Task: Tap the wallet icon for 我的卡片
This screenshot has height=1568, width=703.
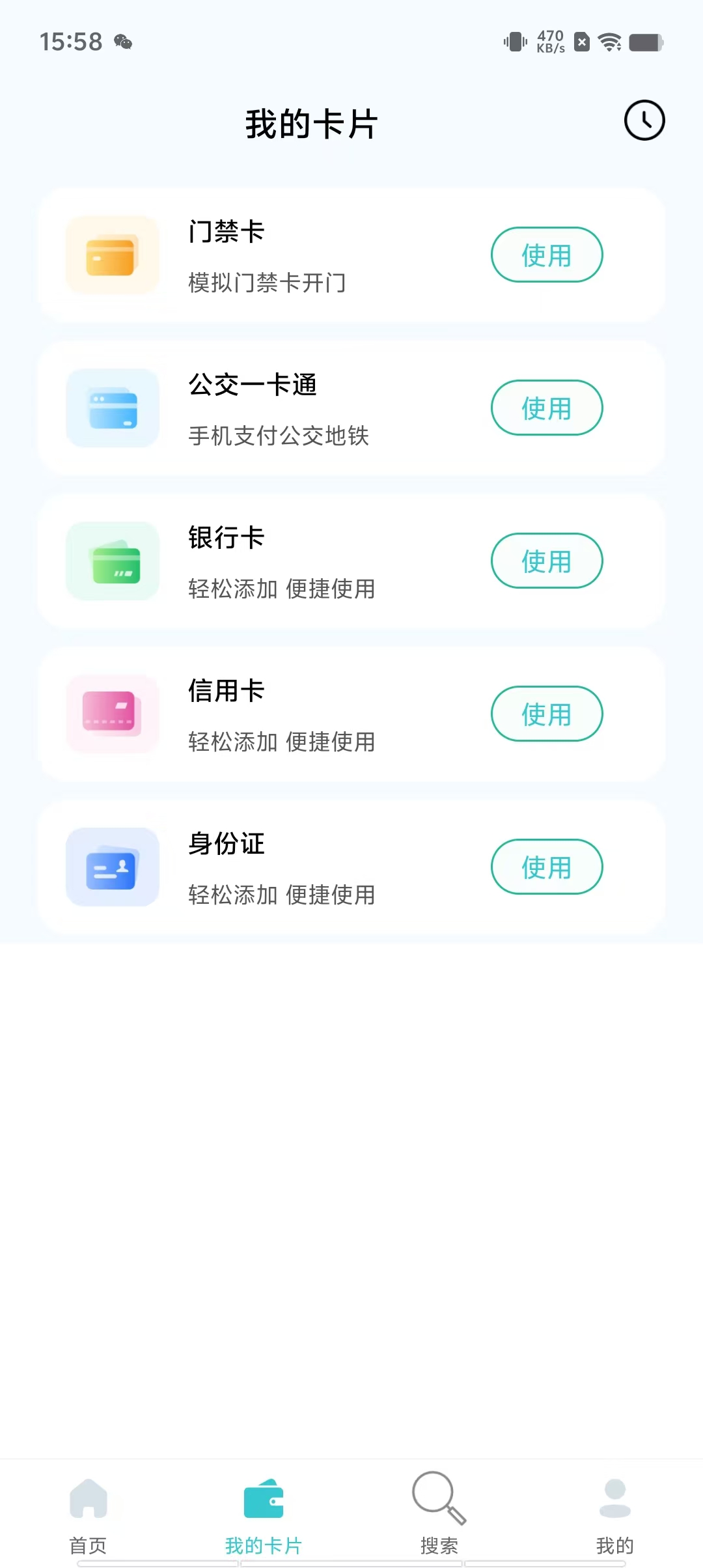Action: click(x=264, y=1498)
